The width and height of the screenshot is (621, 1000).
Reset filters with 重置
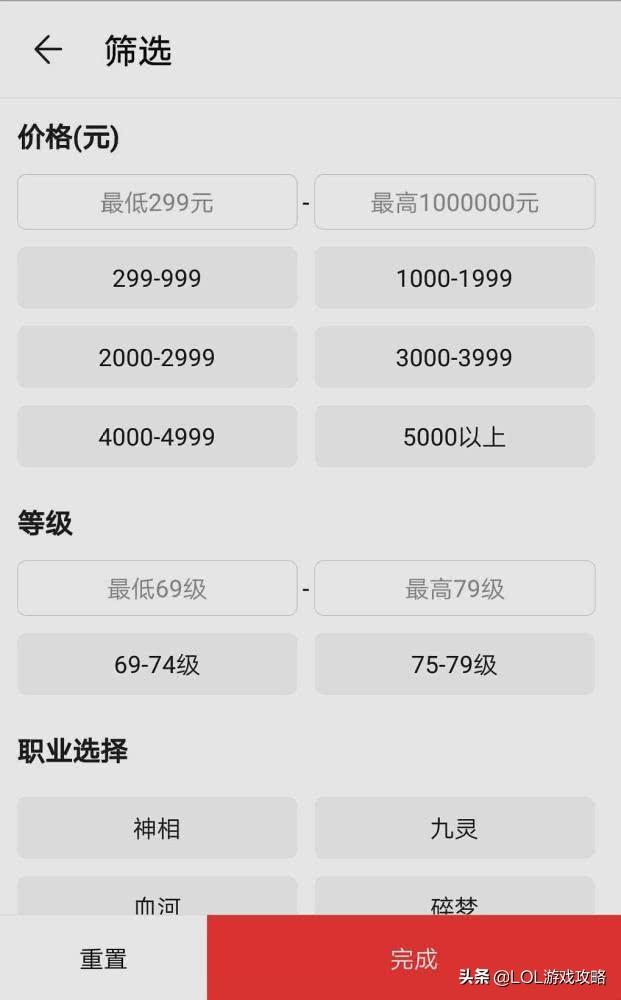coord(103,958)
